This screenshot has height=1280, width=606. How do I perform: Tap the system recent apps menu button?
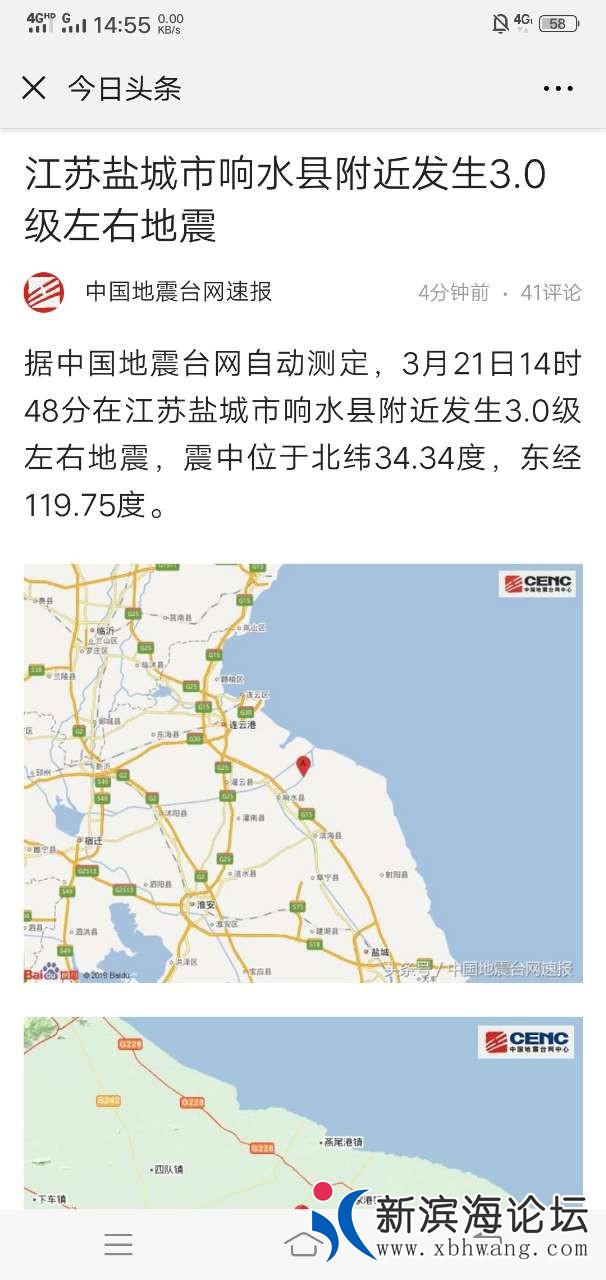tap(118, 1244)
